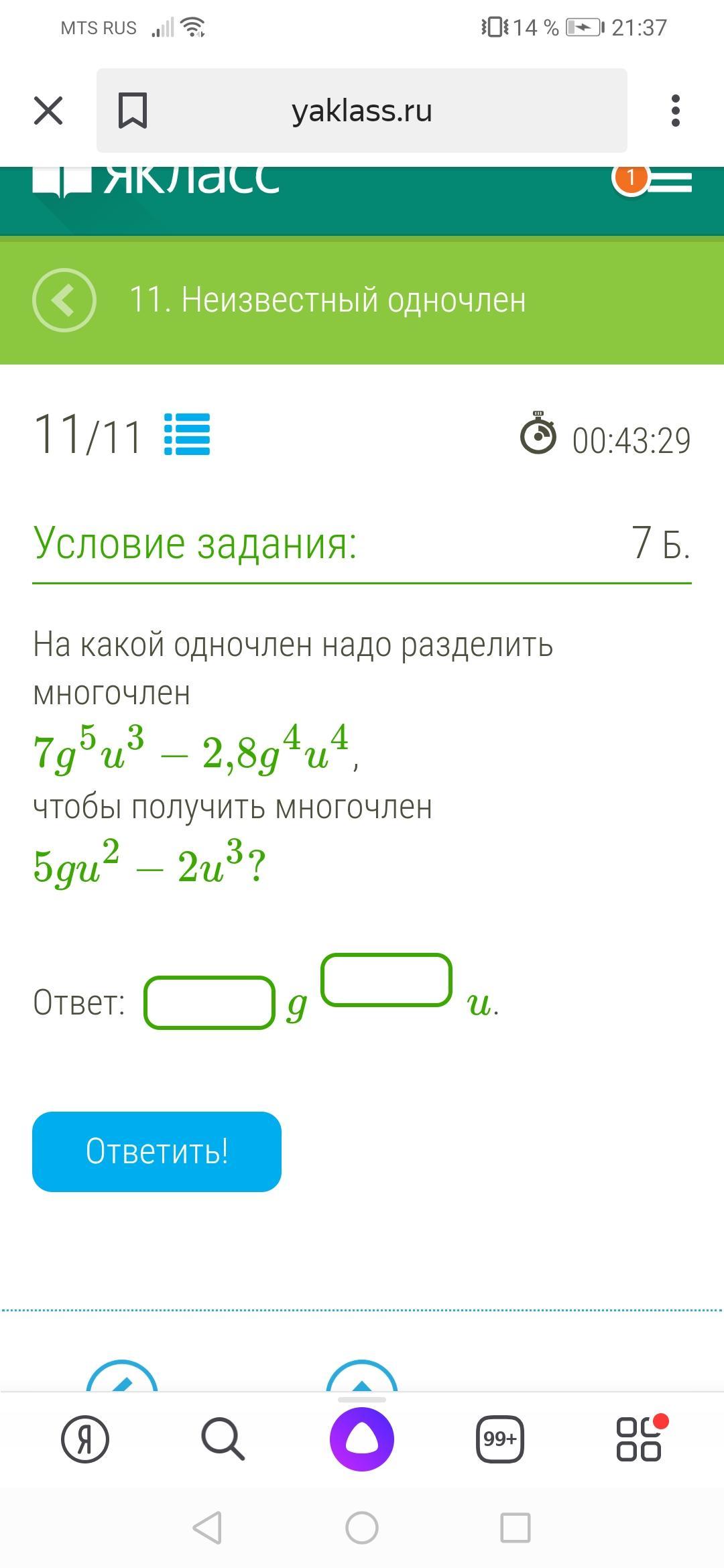Open browser search icon
Viewport: 724px width, 1568px height.
pyautogui.click(x=223, y=1439)
